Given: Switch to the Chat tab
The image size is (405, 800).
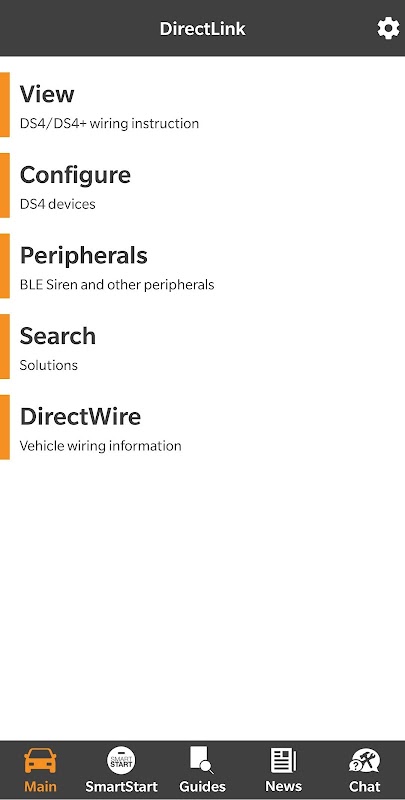Looking at the screenshot, I should point(365,770).
